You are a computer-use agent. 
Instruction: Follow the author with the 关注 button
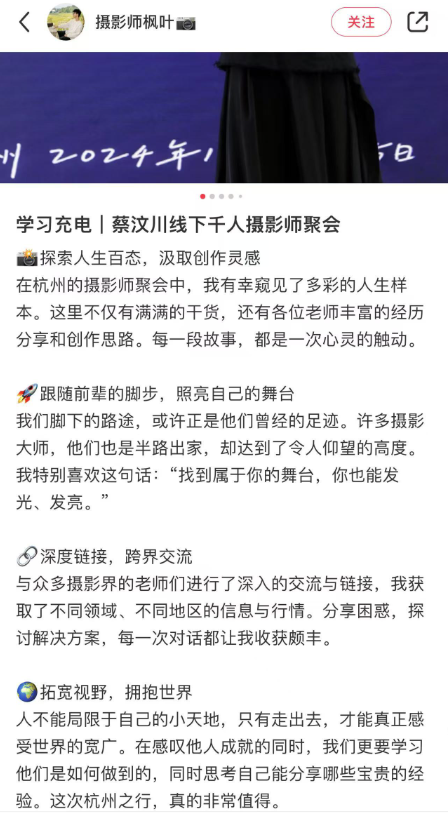point(361,22)
